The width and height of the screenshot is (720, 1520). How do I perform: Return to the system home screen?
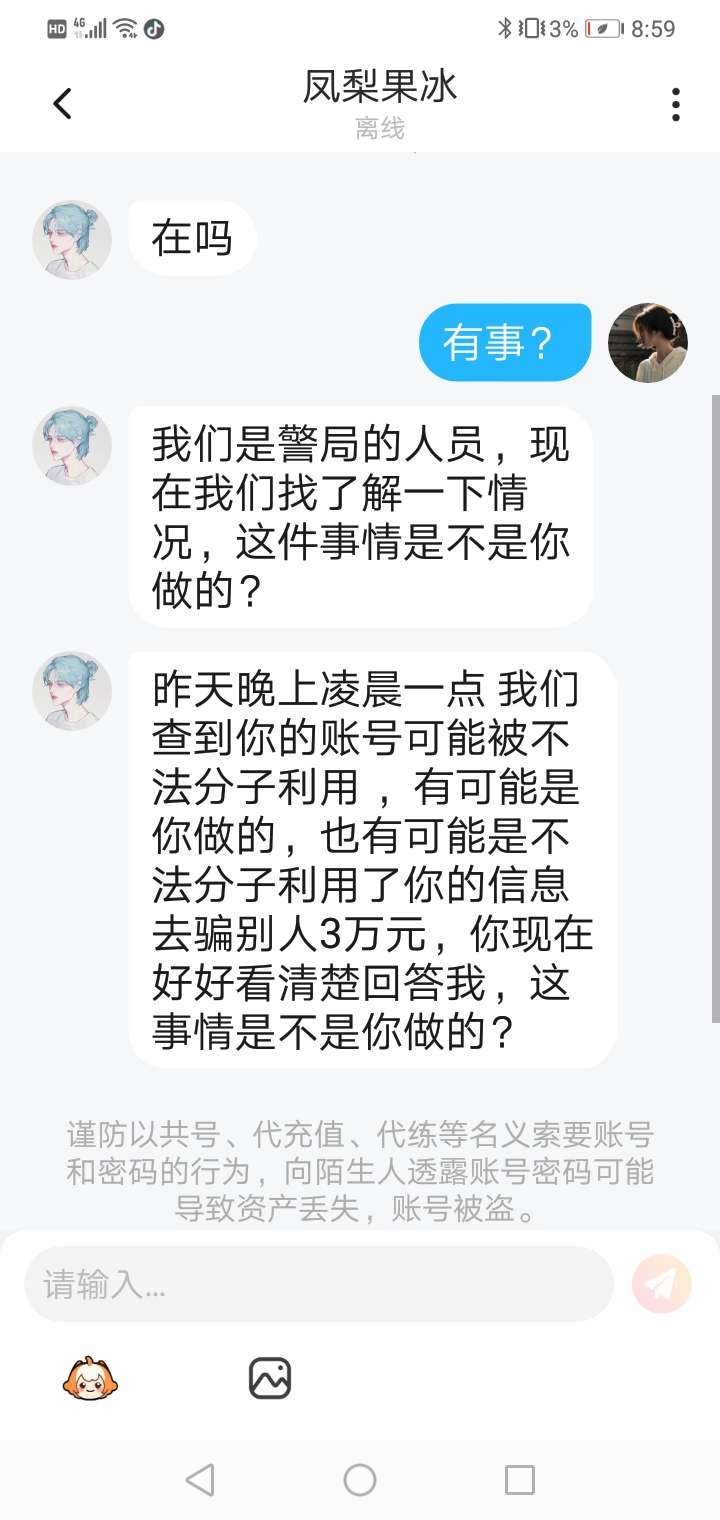point(360,1480)
